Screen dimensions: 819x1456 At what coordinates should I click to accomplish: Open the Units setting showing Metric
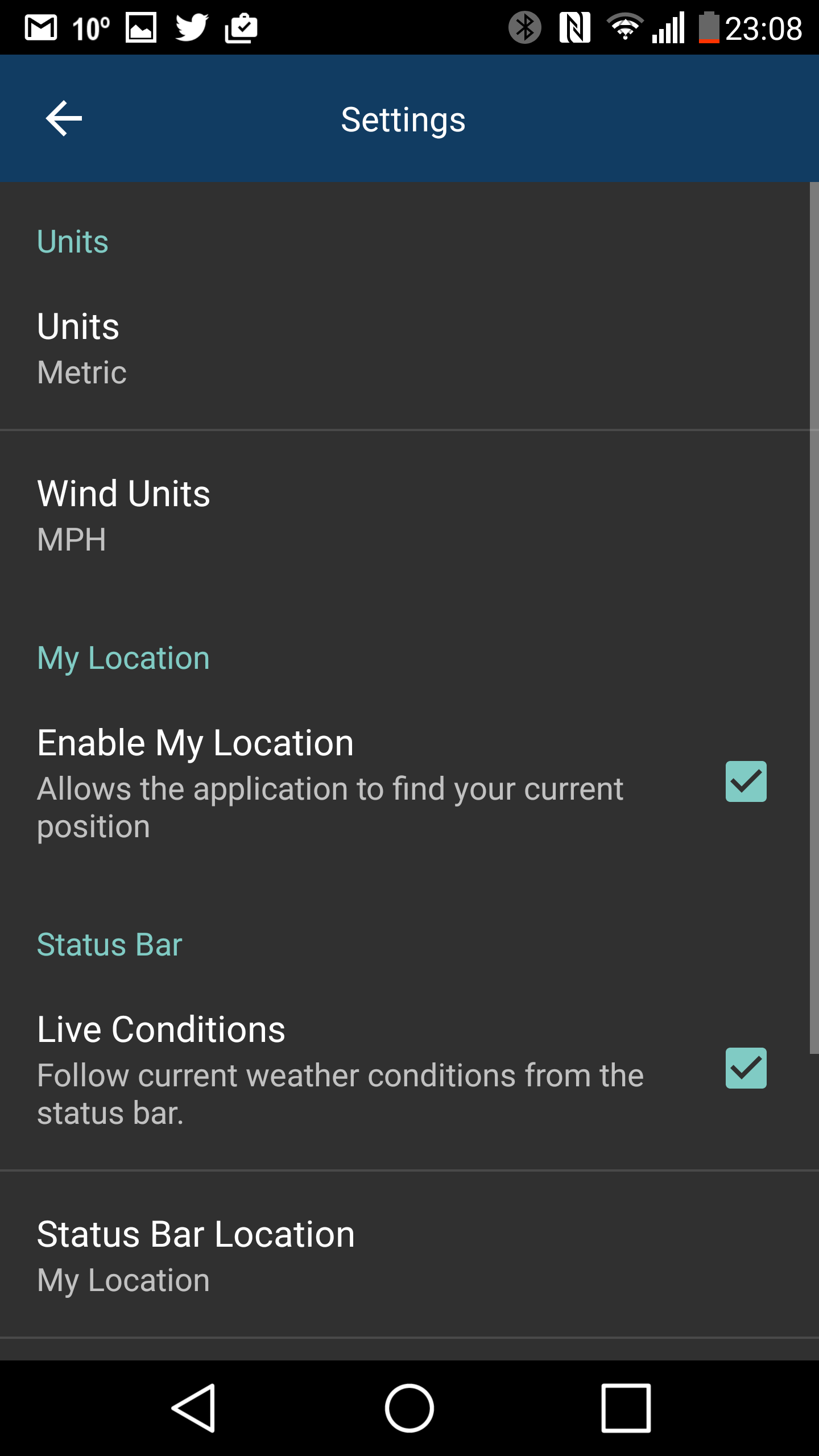click(405, 348)
